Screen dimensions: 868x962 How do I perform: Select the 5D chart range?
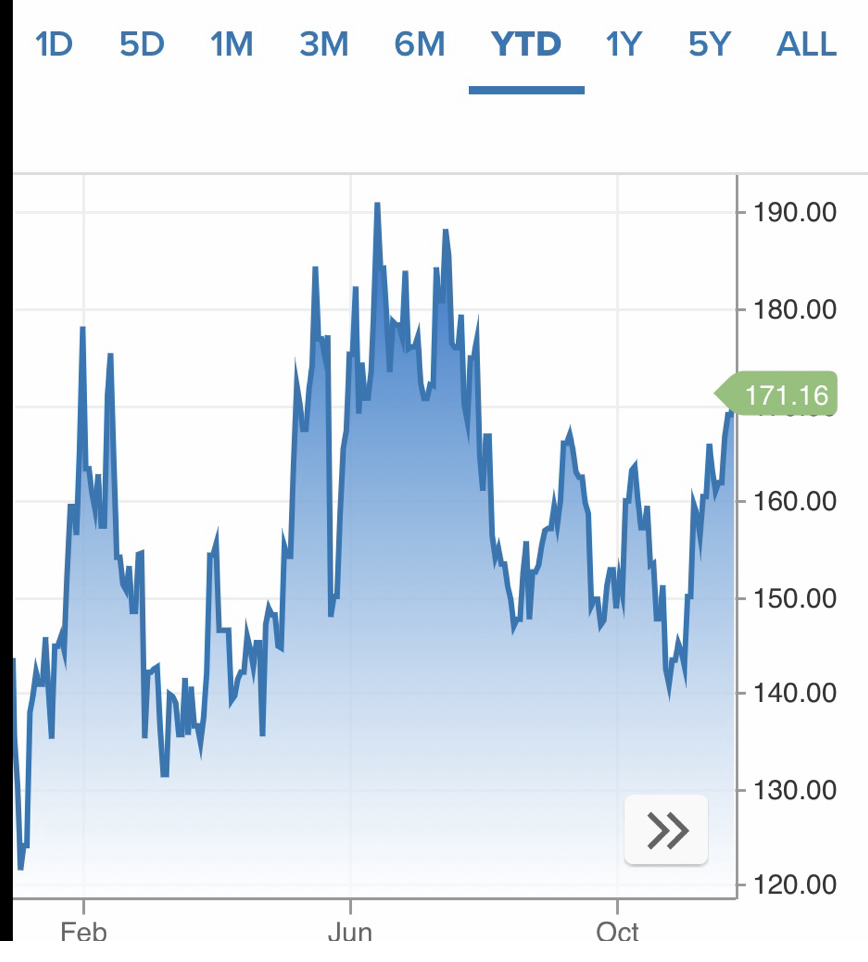click(141, 45)
